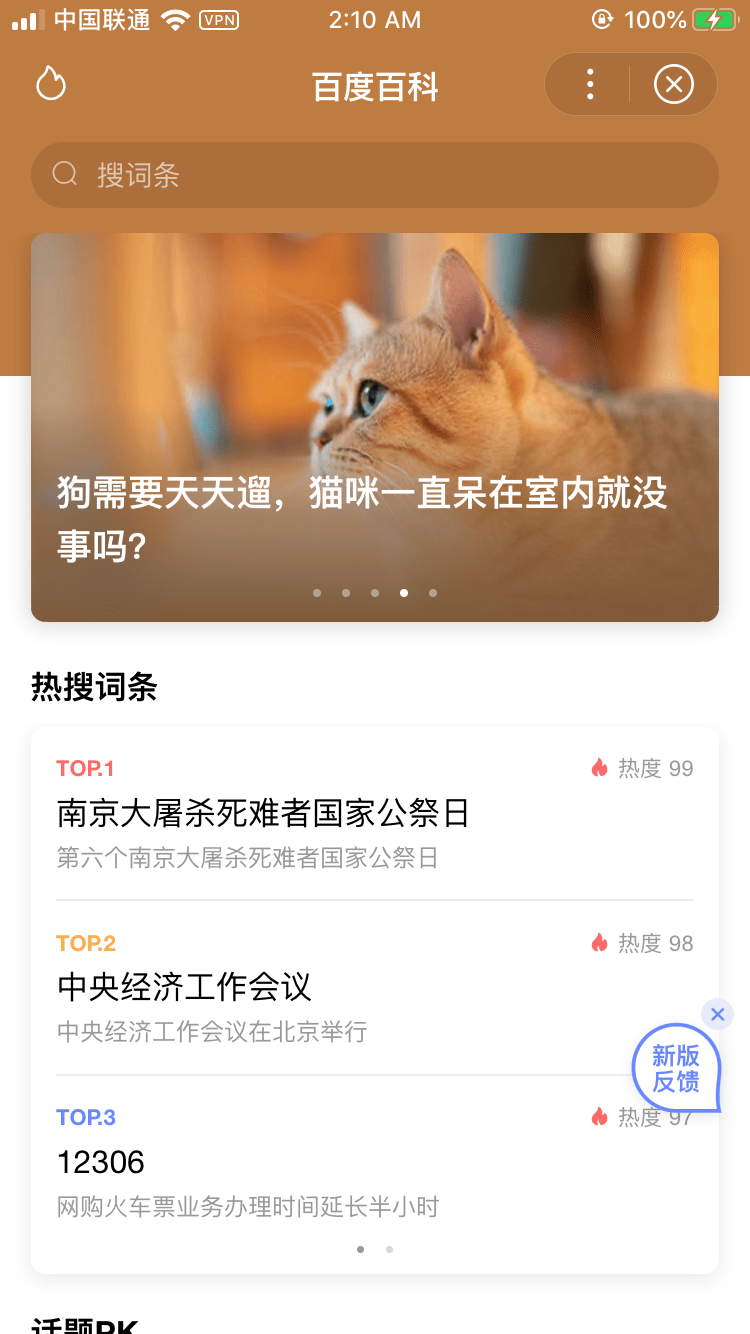Dismiss the 新版反馈 floating bubble

(717, 1014)
